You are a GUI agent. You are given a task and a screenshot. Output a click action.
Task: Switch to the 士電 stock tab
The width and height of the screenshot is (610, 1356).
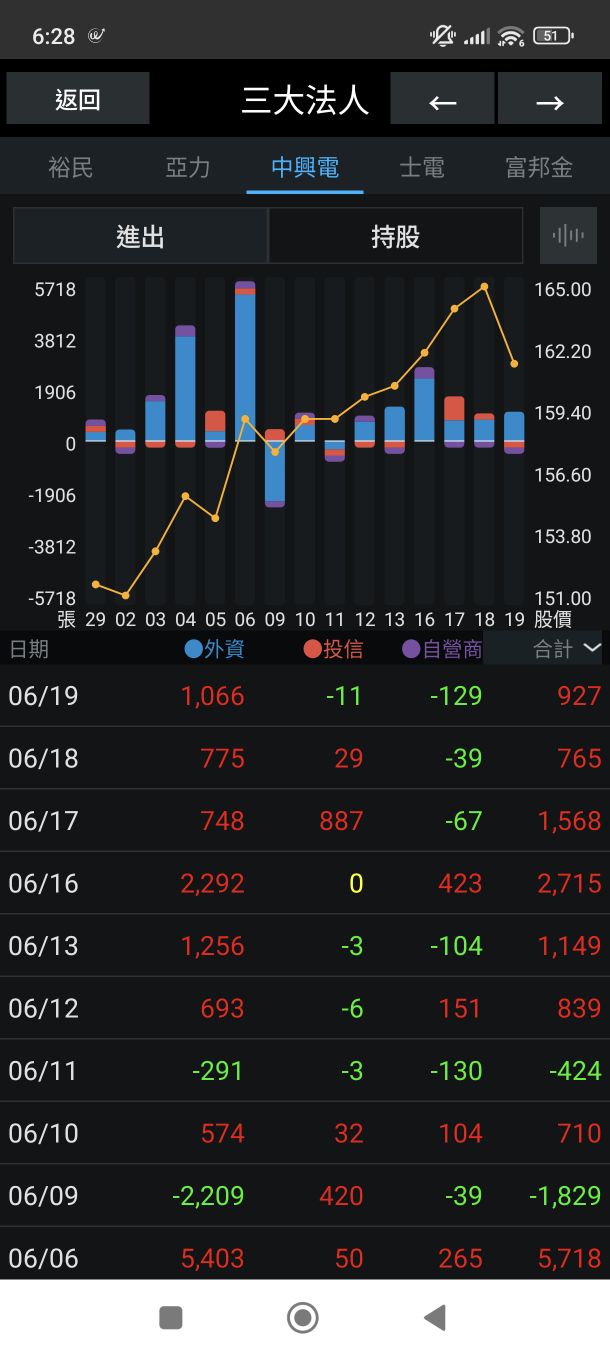[422, 167]
